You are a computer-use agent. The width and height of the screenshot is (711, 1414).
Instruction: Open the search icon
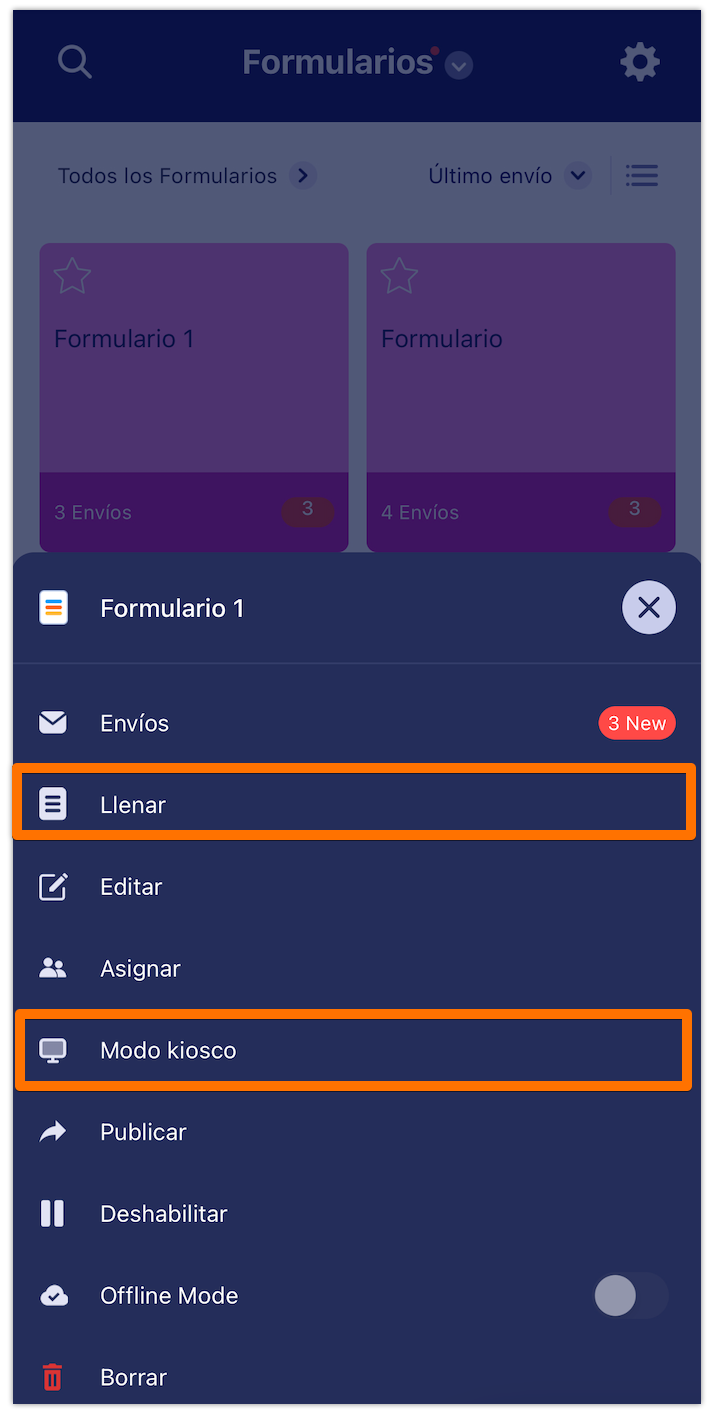pos(75,63)
